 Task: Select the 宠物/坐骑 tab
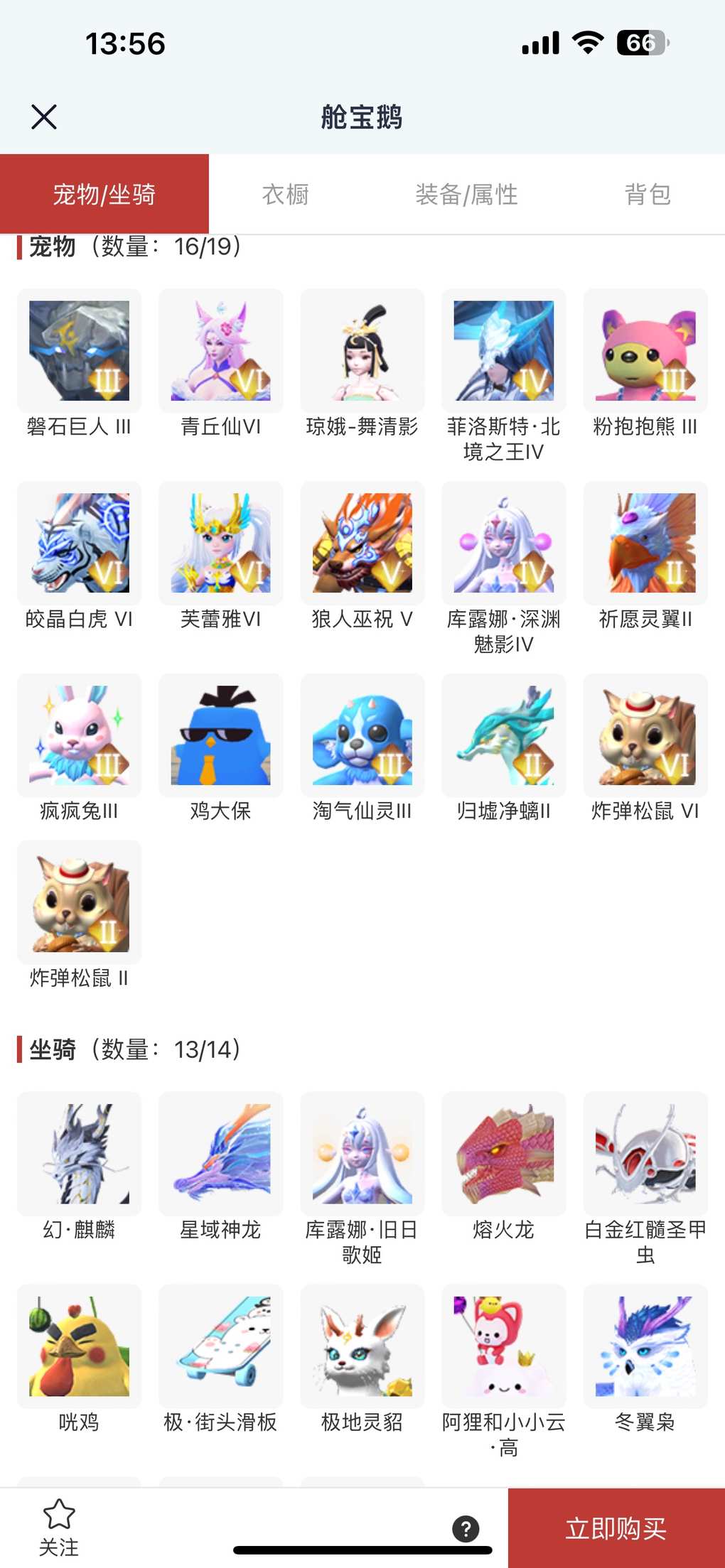click(104, 194)
